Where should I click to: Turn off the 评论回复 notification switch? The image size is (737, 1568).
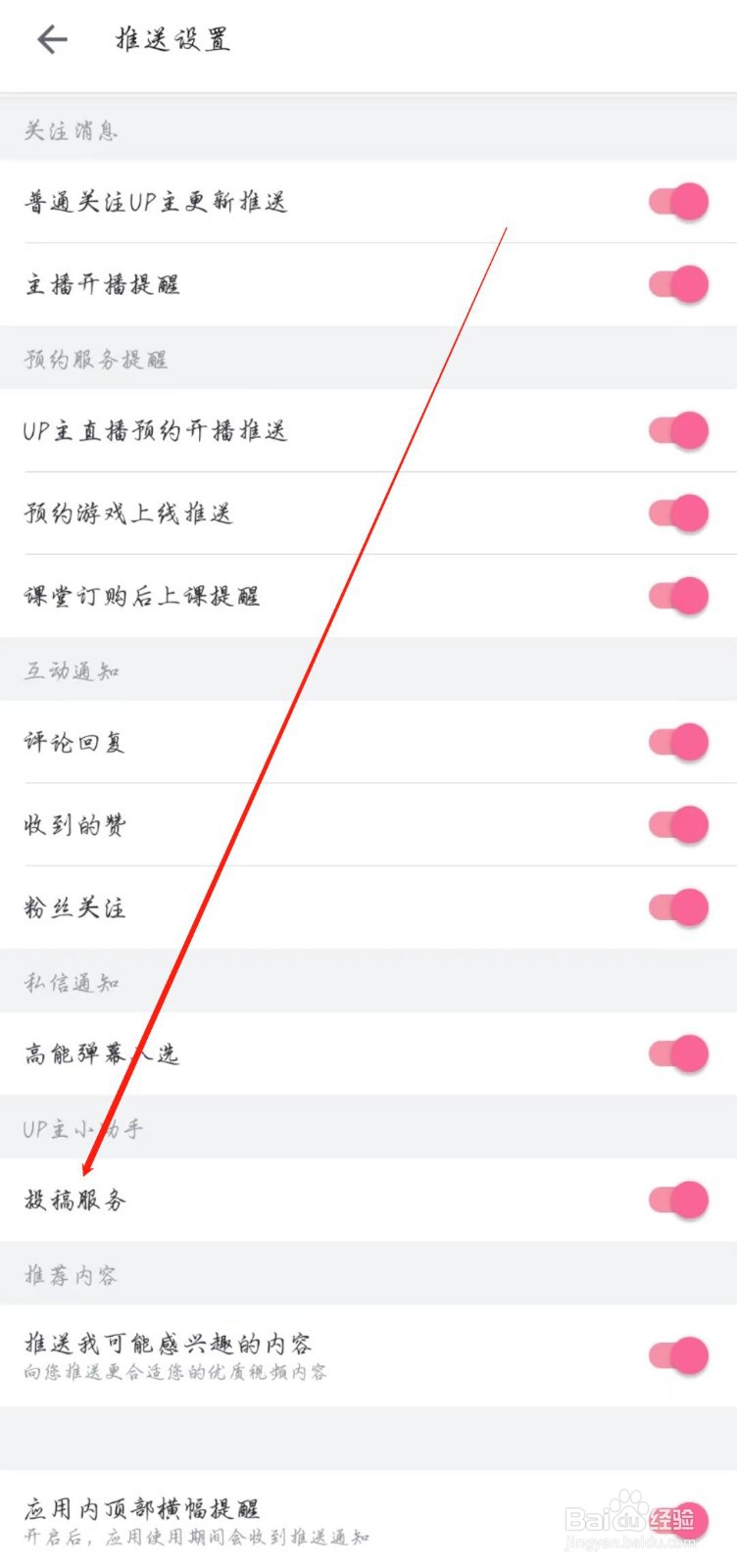[x=678, y=742]
